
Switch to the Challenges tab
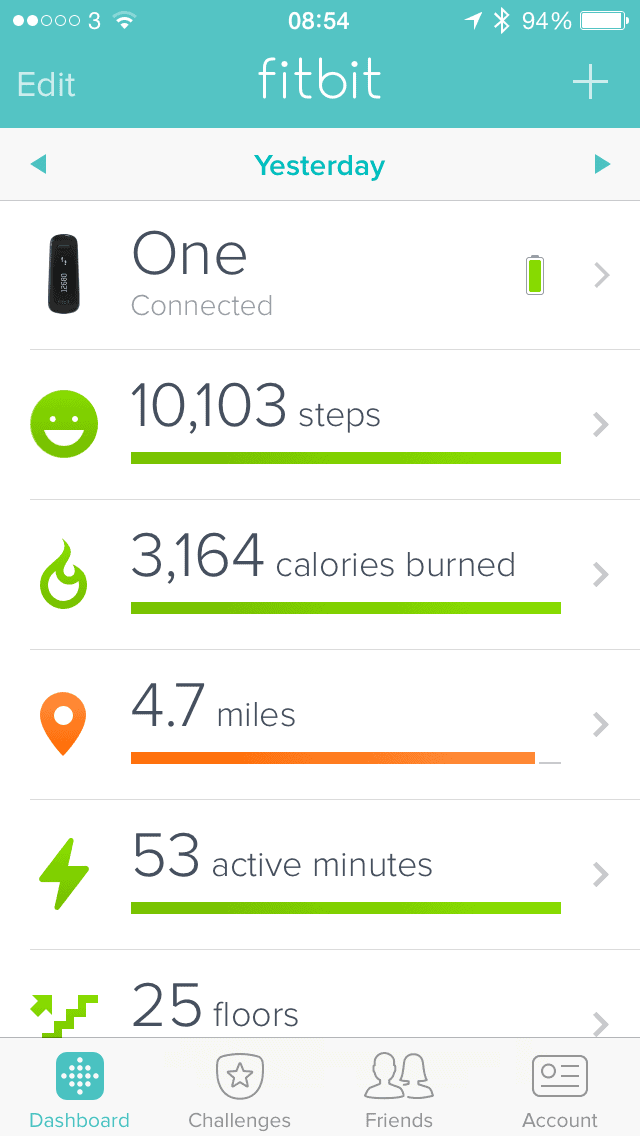(x=240, y=1089)
